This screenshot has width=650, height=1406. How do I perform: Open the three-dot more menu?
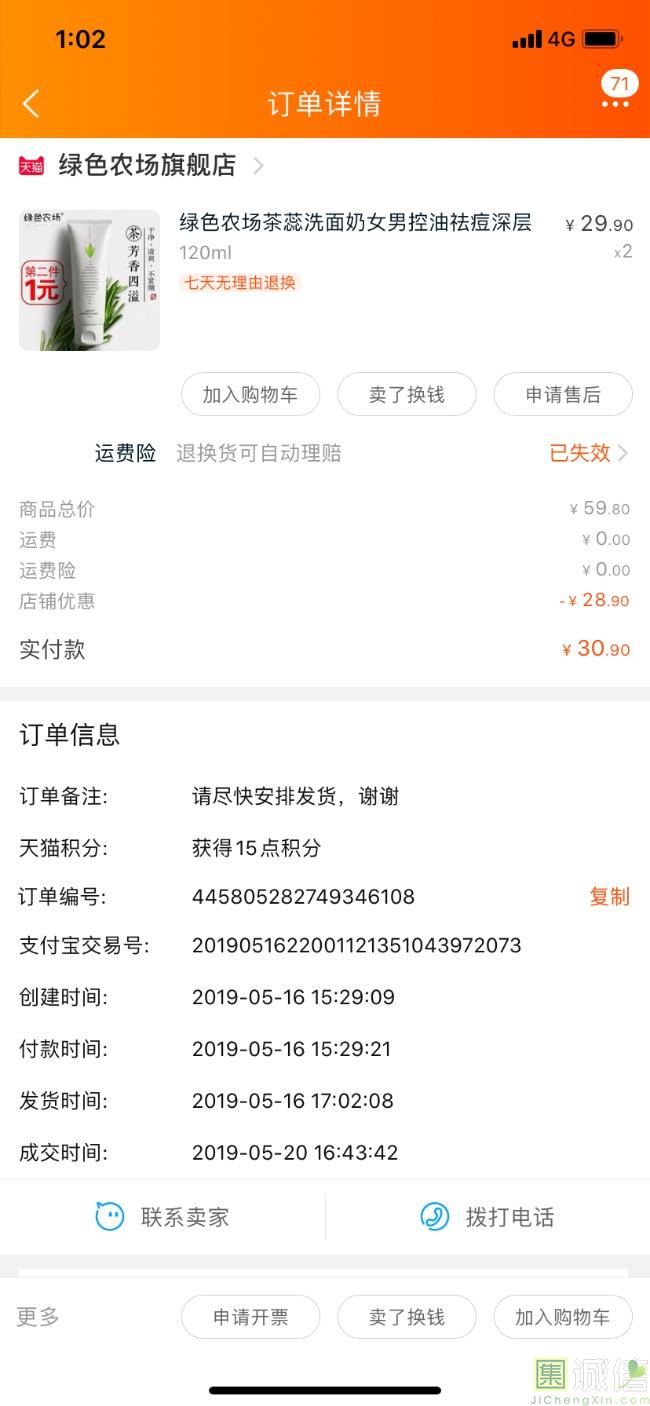coord(615,103)
